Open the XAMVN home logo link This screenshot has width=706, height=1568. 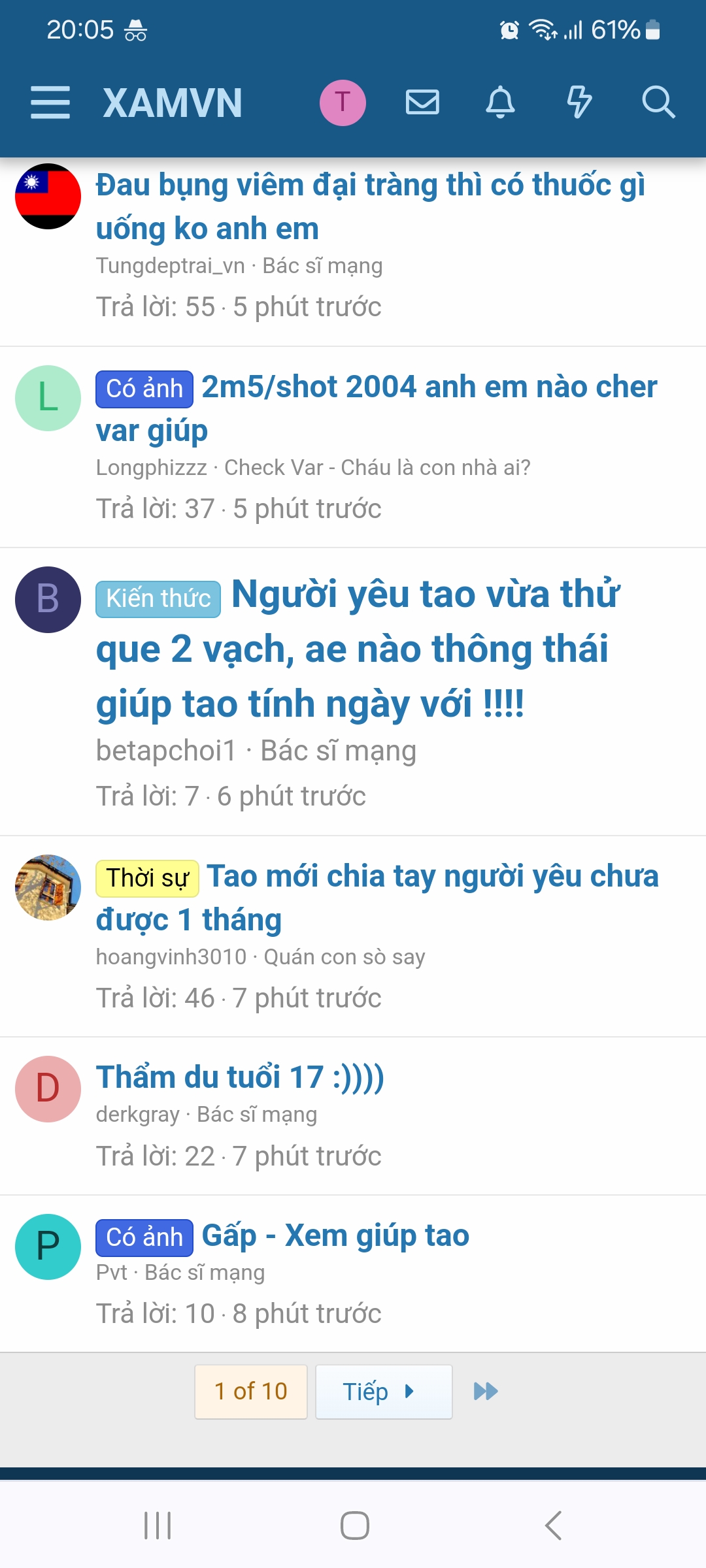[x=173, y=103]
